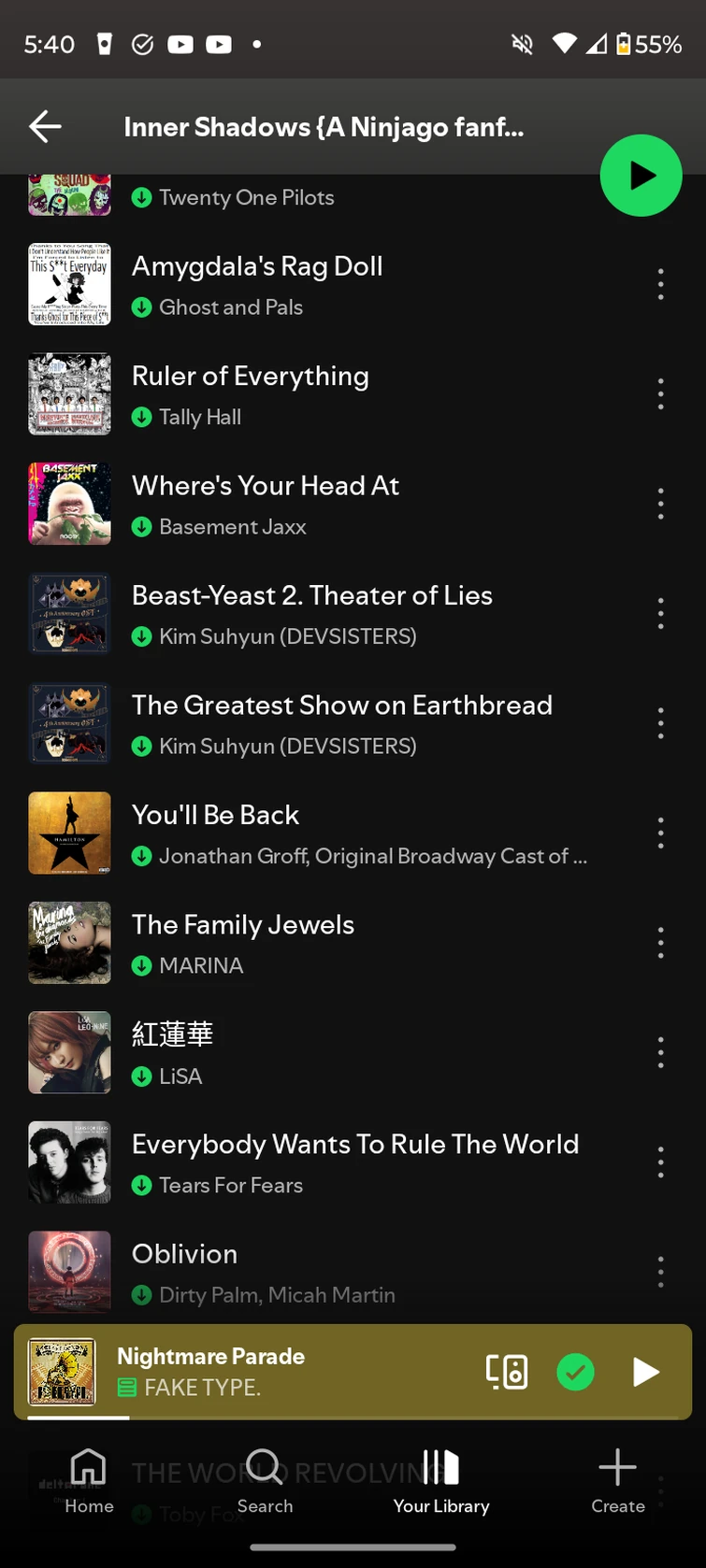This screenshot has height=1568, width=706.
Task: Tap the lyrics icon next to FAKE TYPE.
Action: (126, 1388)
